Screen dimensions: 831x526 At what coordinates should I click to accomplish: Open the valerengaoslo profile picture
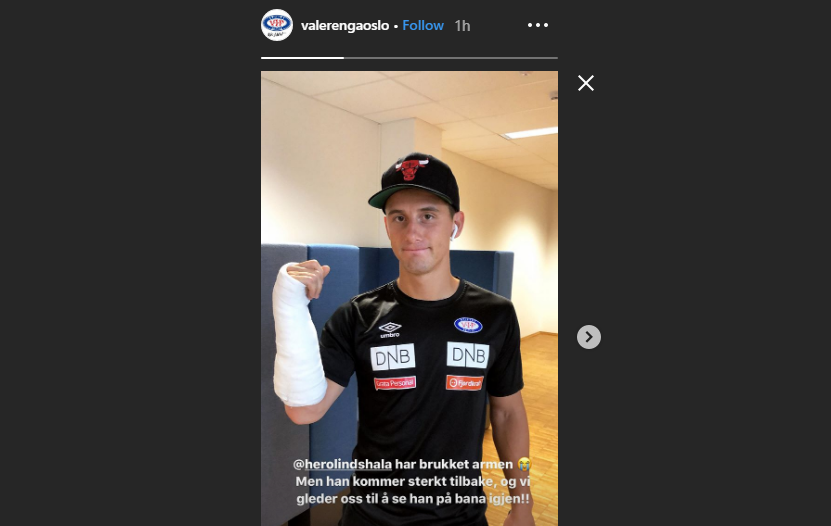tap(277, 25)
